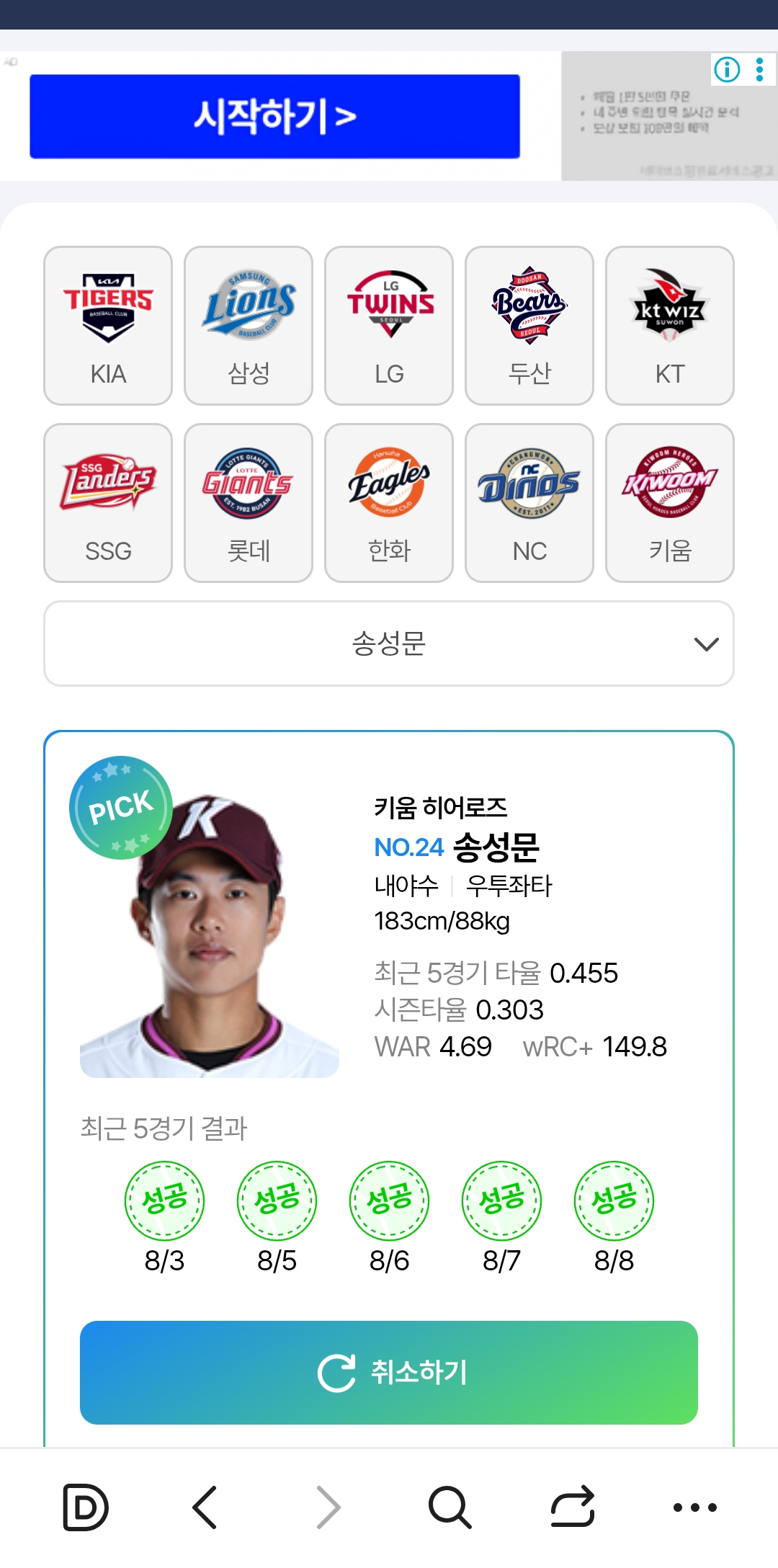Select the 두산 Bears team
778x1568 pixels.
pyautogui.click(x=529, y=326)
